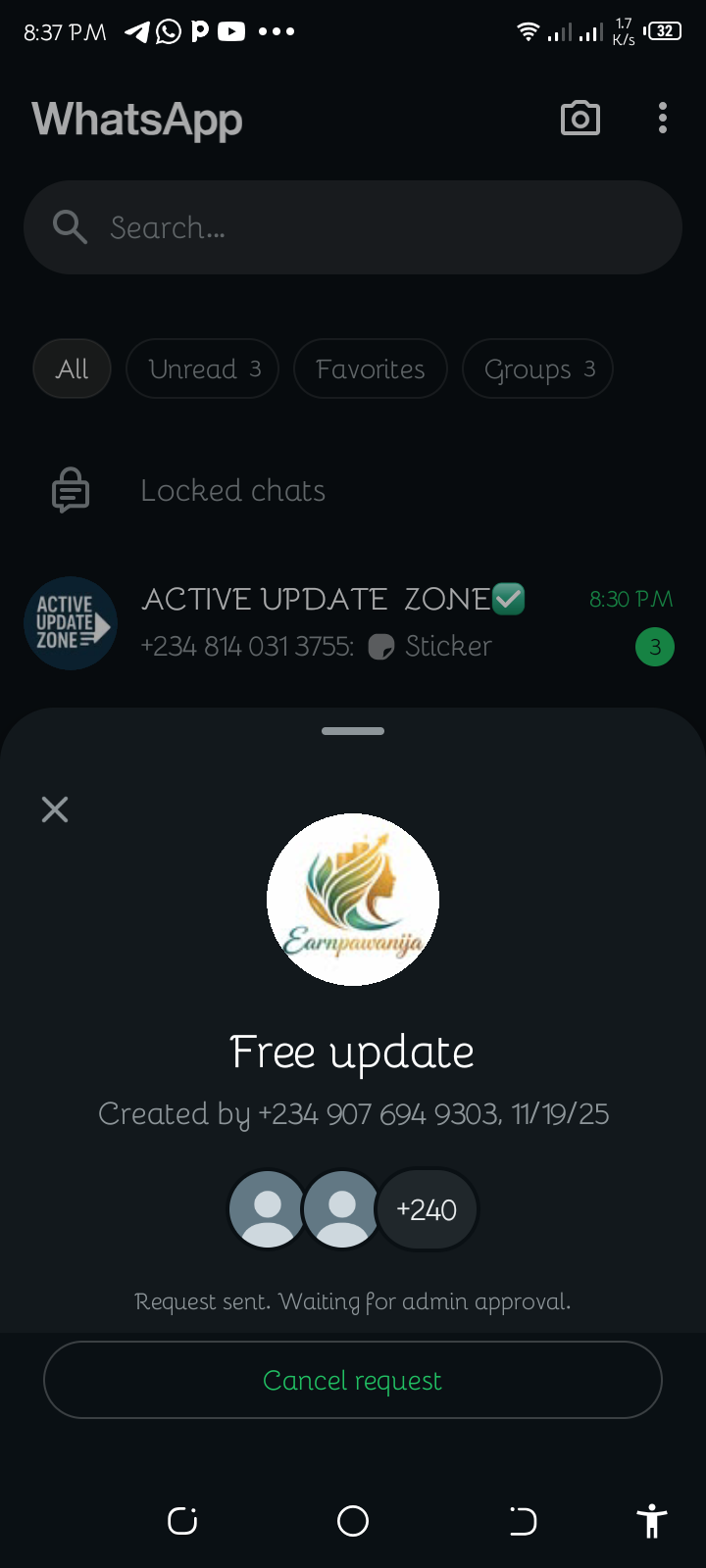
Task: Show Favorites chats only
Action: click(x=371, y=369)
